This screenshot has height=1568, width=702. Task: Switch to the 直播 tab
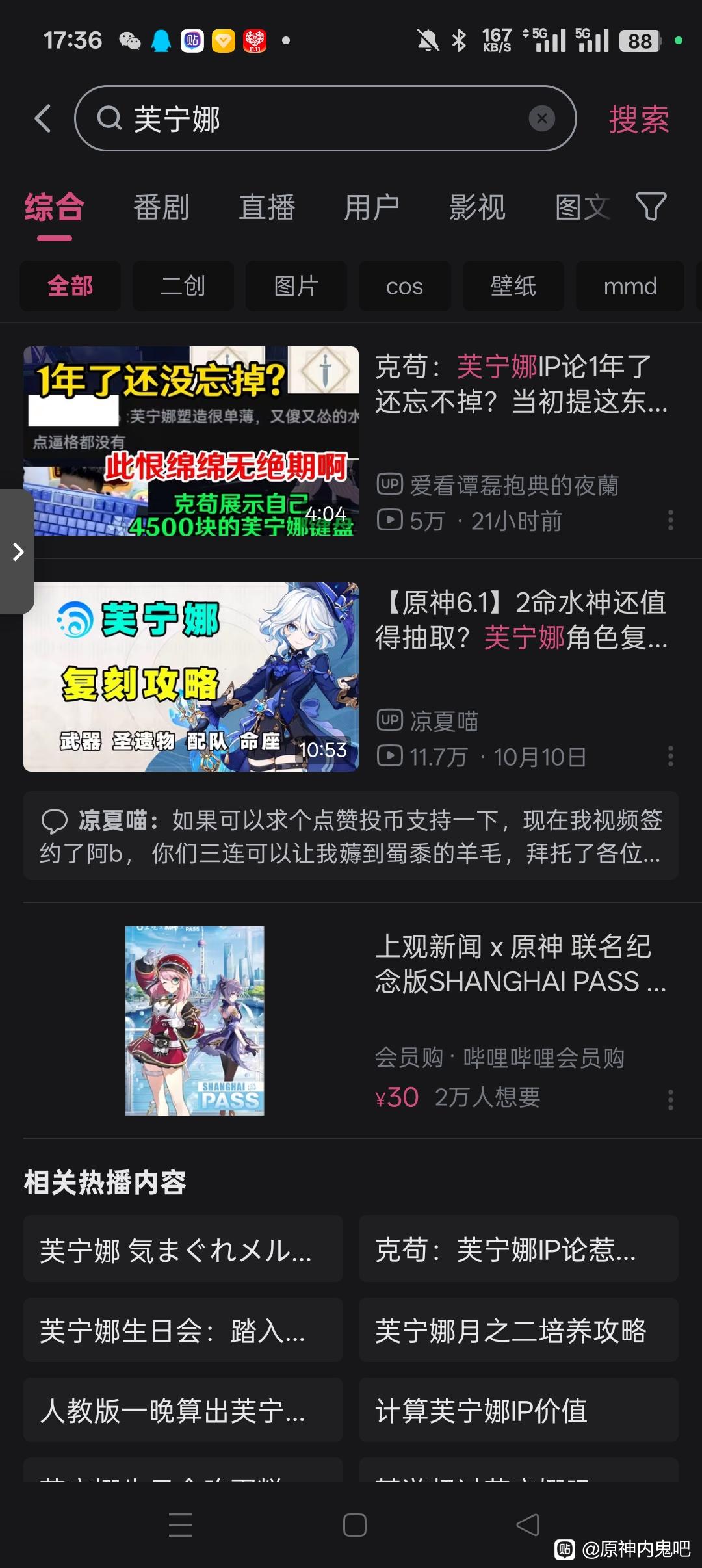pos(266,208)
